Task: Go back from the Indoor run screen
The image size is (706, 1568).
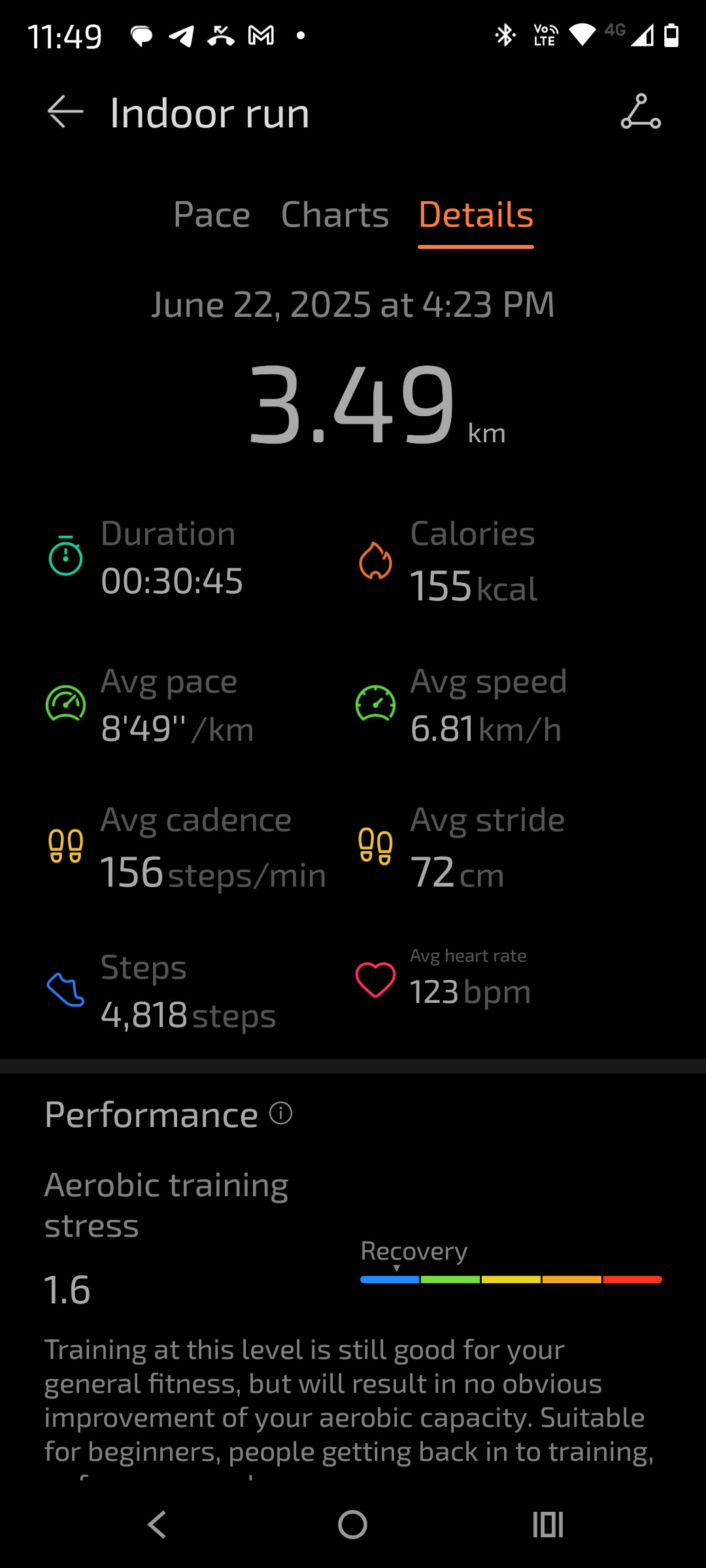Action: click(65, 112)
